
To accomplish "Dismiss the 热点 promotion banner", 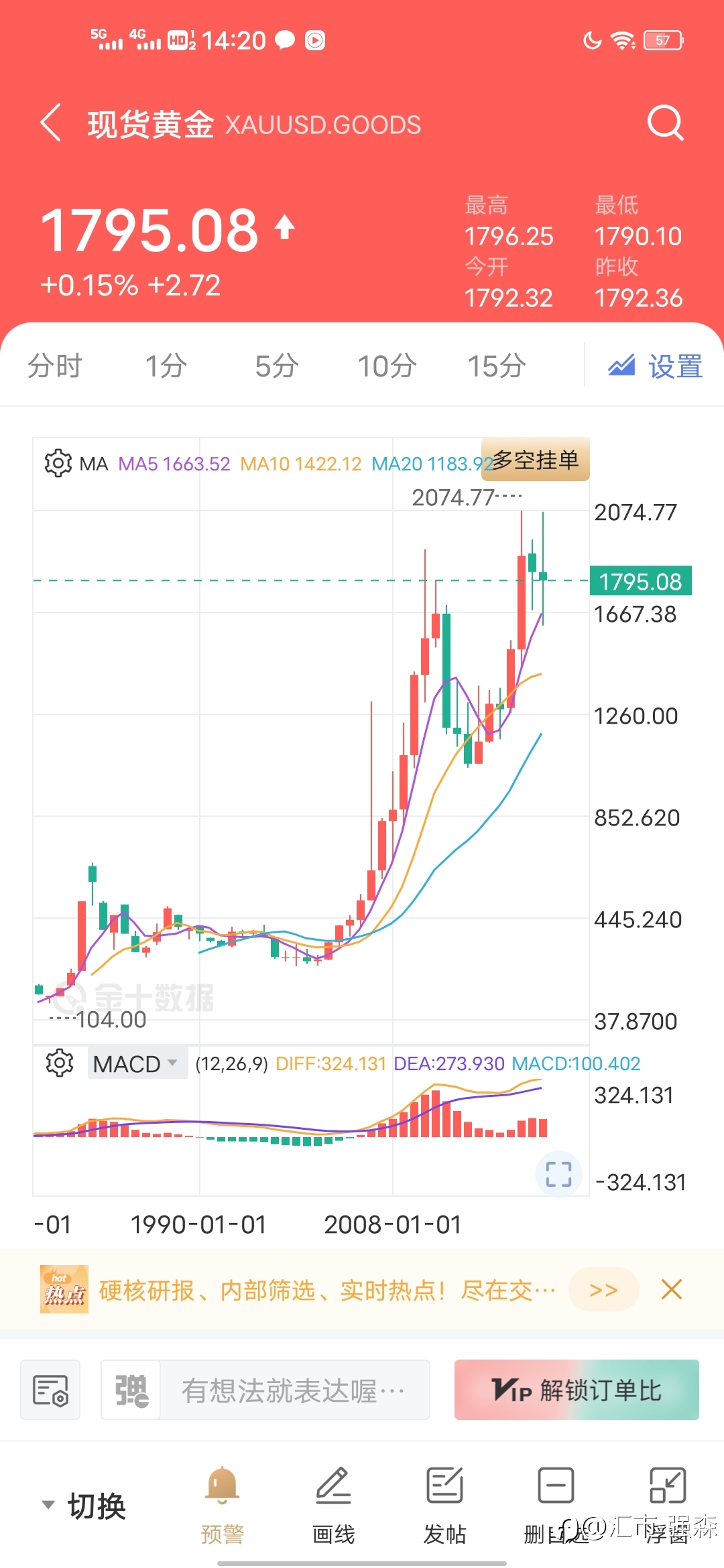I will [672, 1289].
